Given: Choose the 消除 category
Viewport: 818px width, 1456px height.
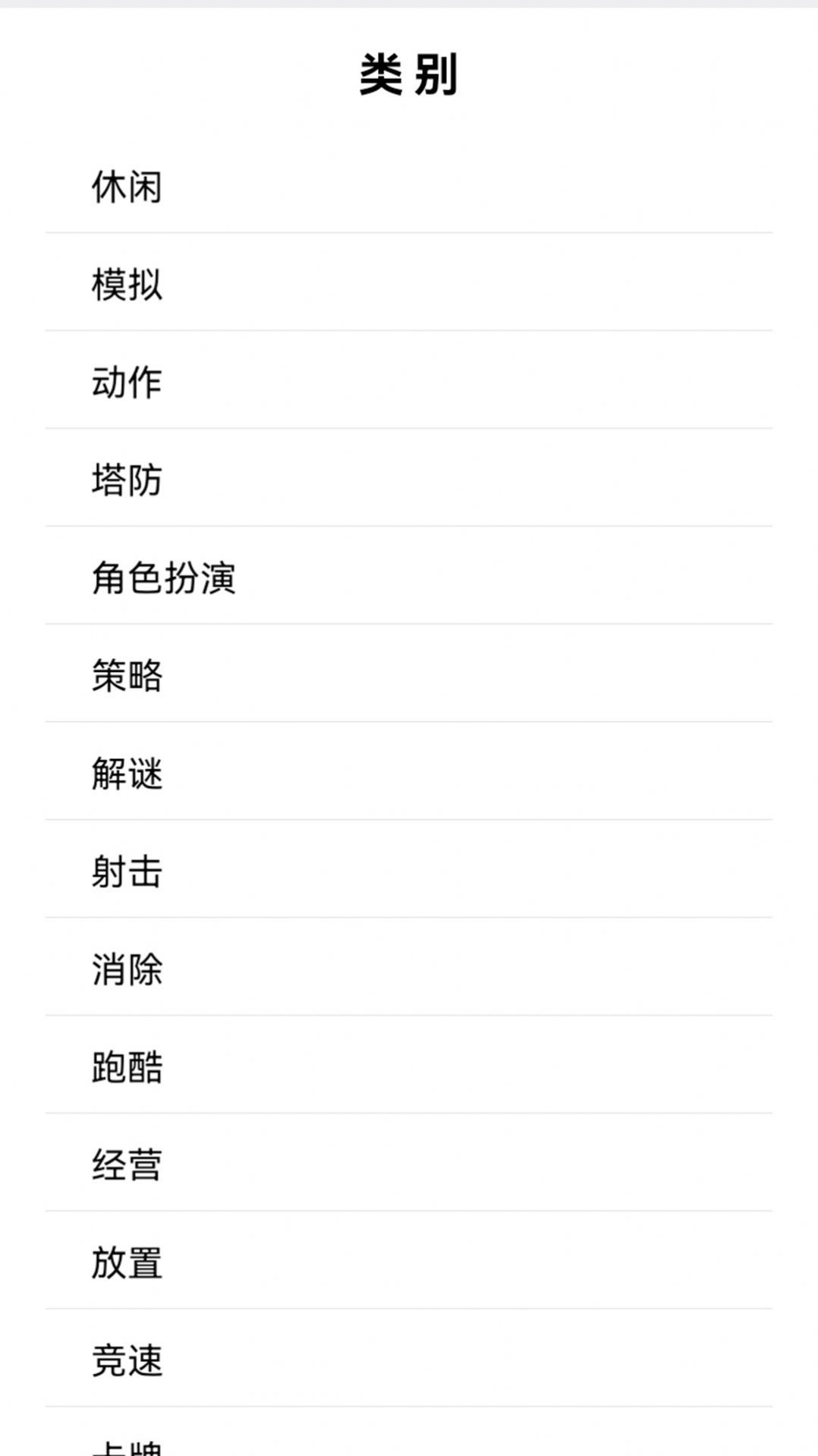Looking at the screenshot, I should coord(127,969).
